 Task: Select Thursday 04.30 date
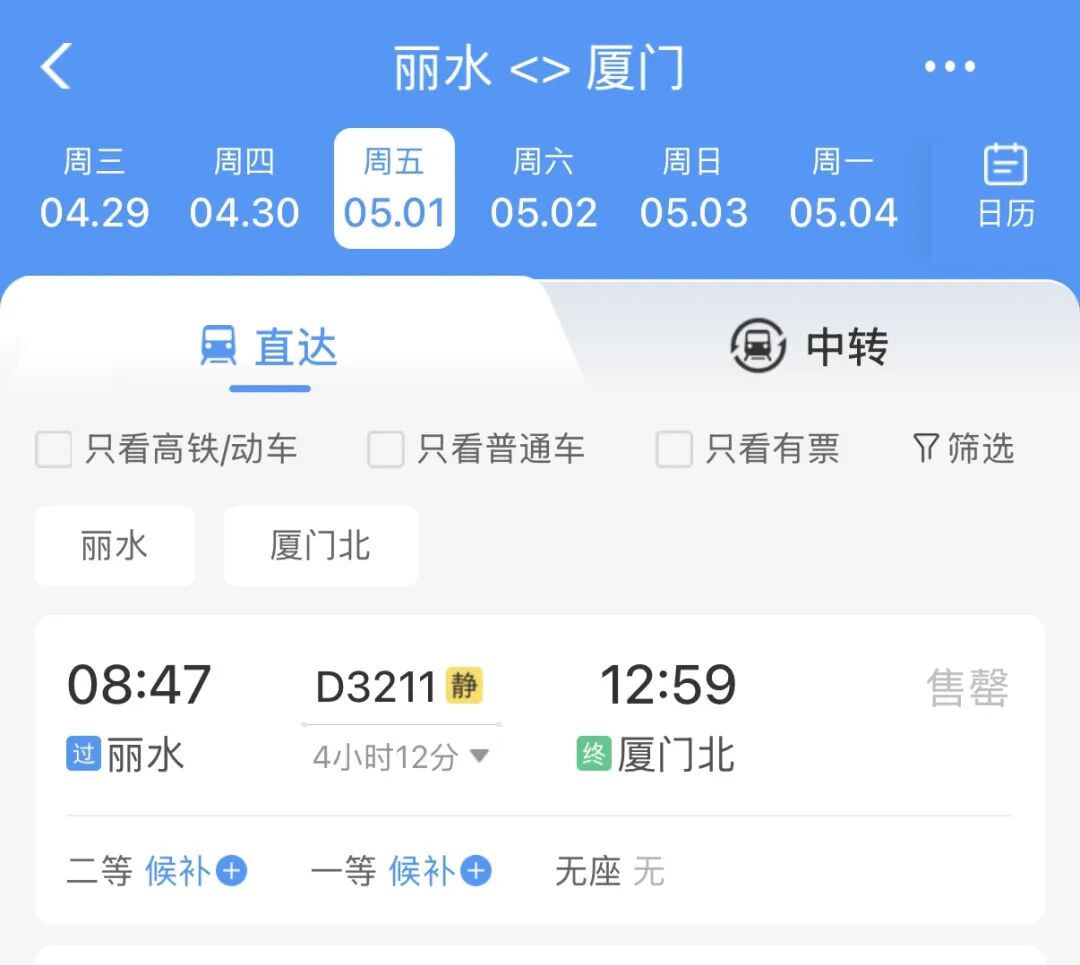pos(244,189)
